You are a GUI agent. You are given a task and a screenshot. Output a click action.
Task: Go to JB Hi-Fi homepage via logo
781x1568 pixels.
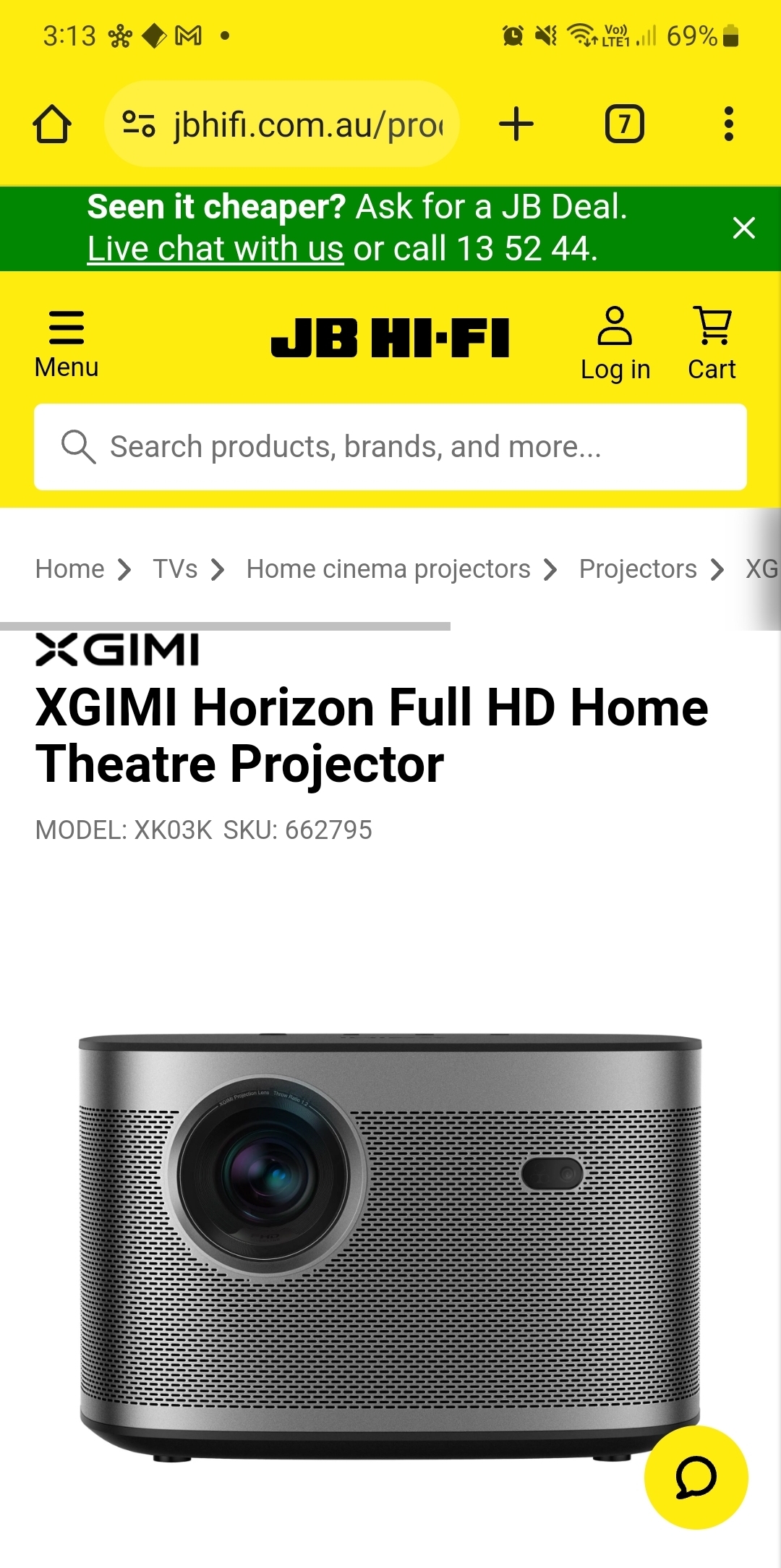point(390,338)
